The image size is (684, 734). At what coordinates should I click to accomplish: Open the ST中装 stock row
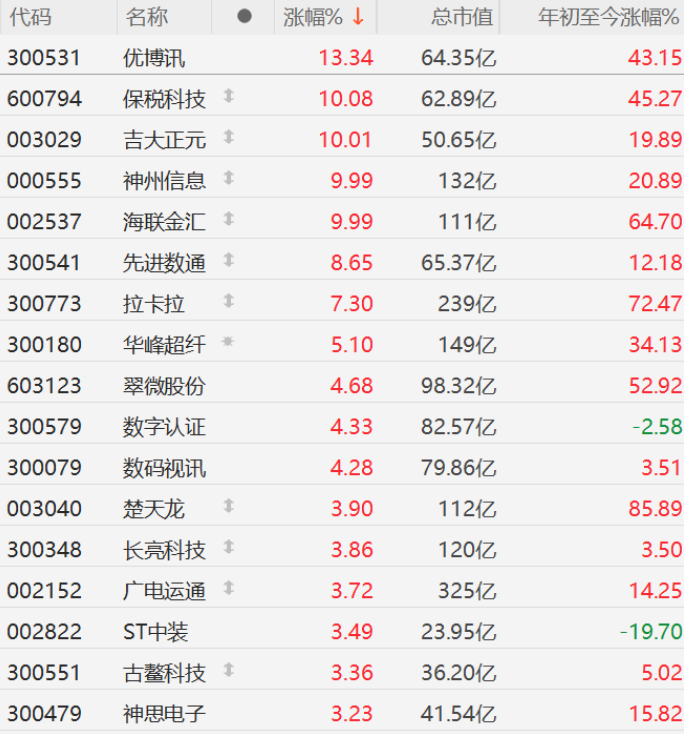pos(155,632)
